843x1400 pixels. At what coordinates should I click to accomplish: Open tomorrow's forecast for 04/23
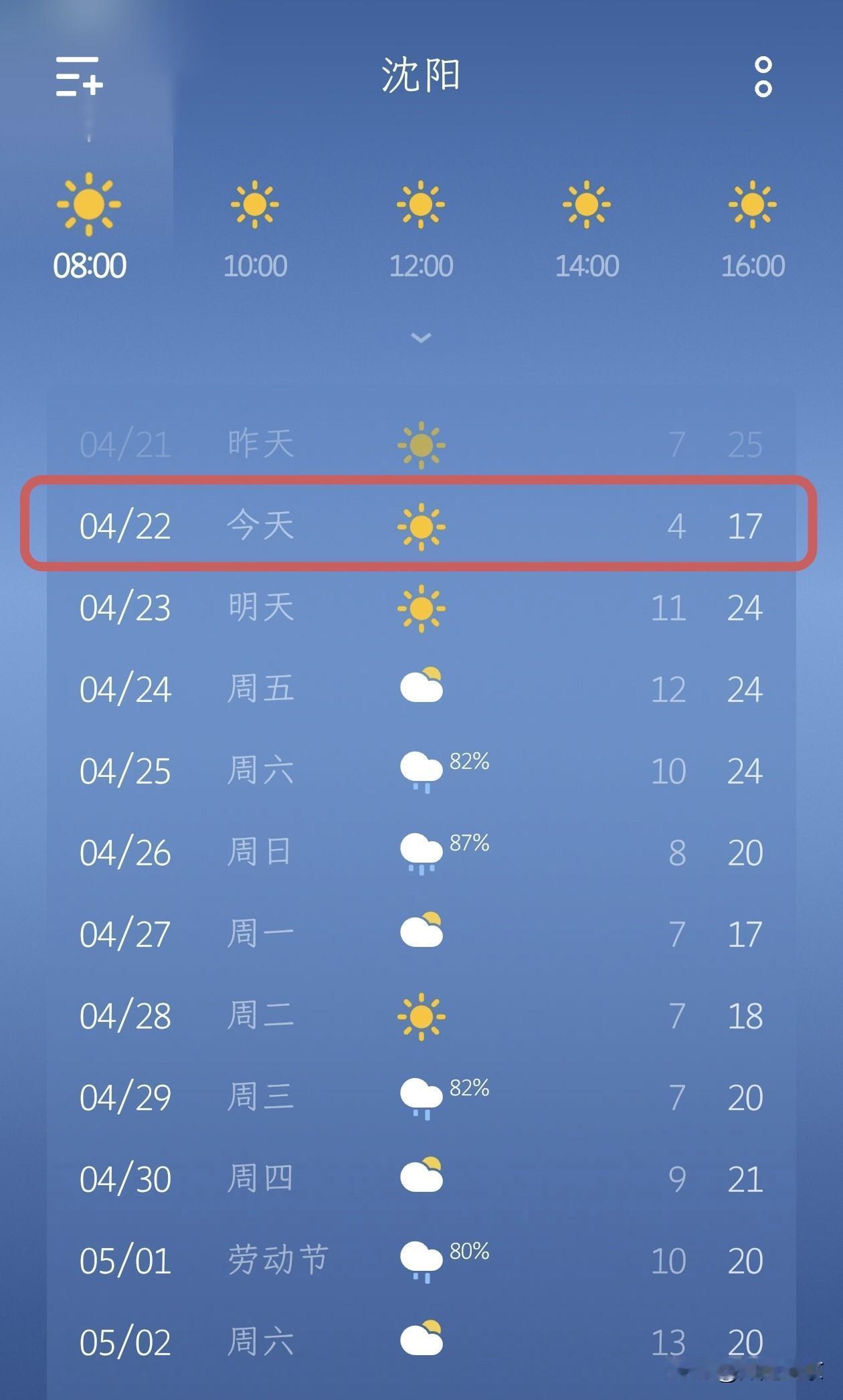pyautogui.click(x=421, y=608)
